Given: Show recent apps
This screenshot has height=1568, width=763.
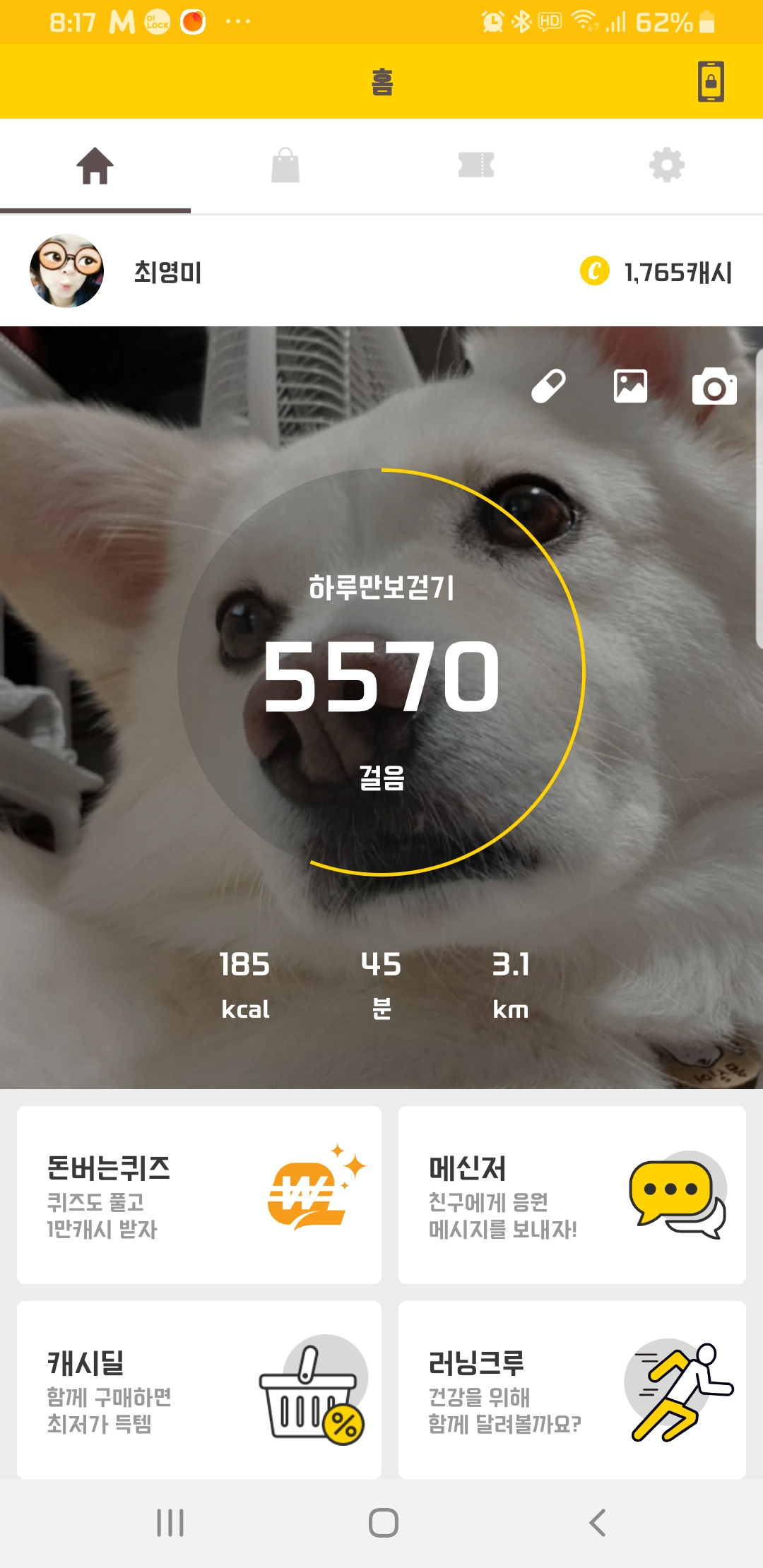Looking at the screenshot, I should [x=170, y=1523].
